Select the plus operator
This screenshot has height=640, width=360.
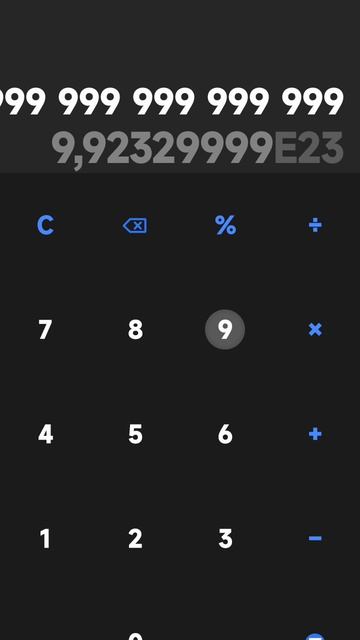(x=315, y=434)
